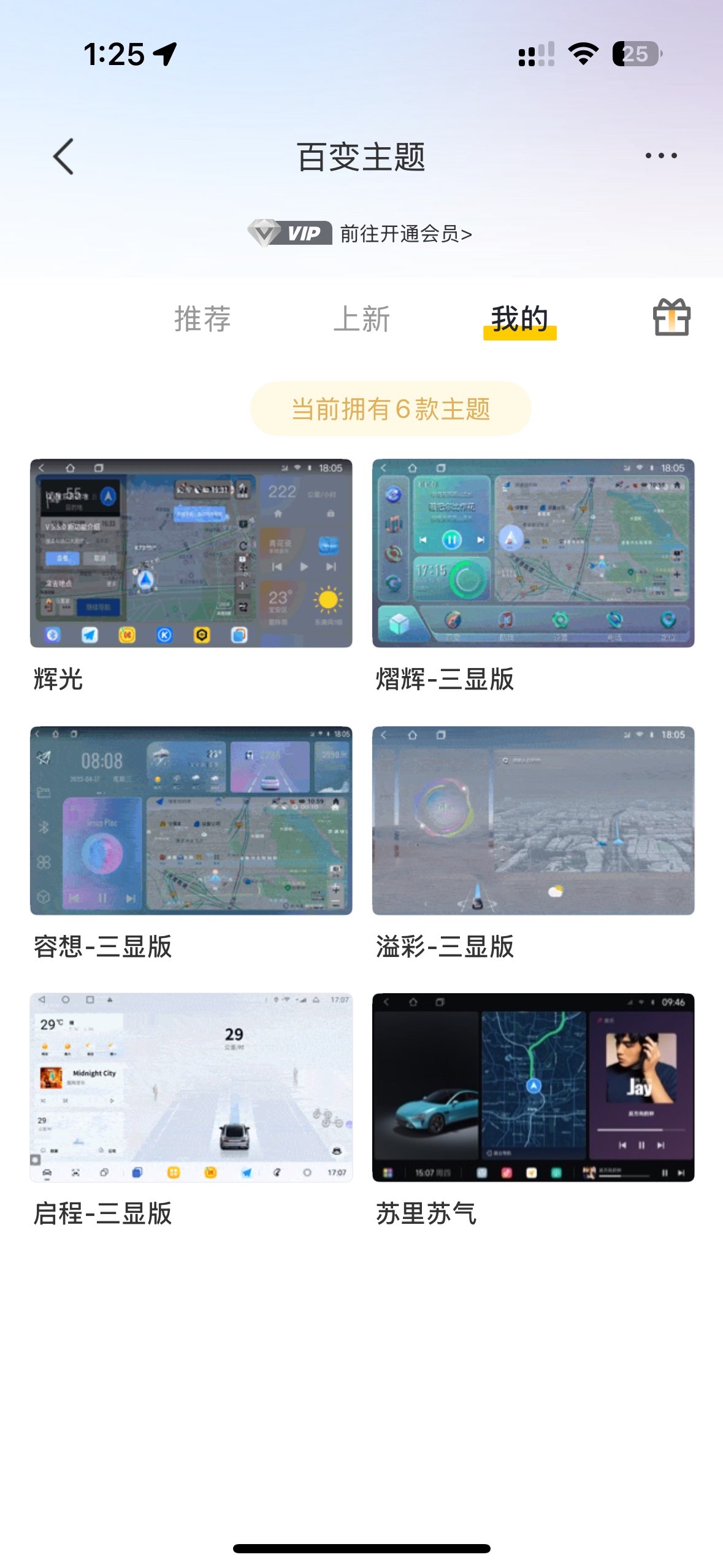This screenshot has width=723, height=1568.
Task: Open the gift box icon
Action: point(671,318)
